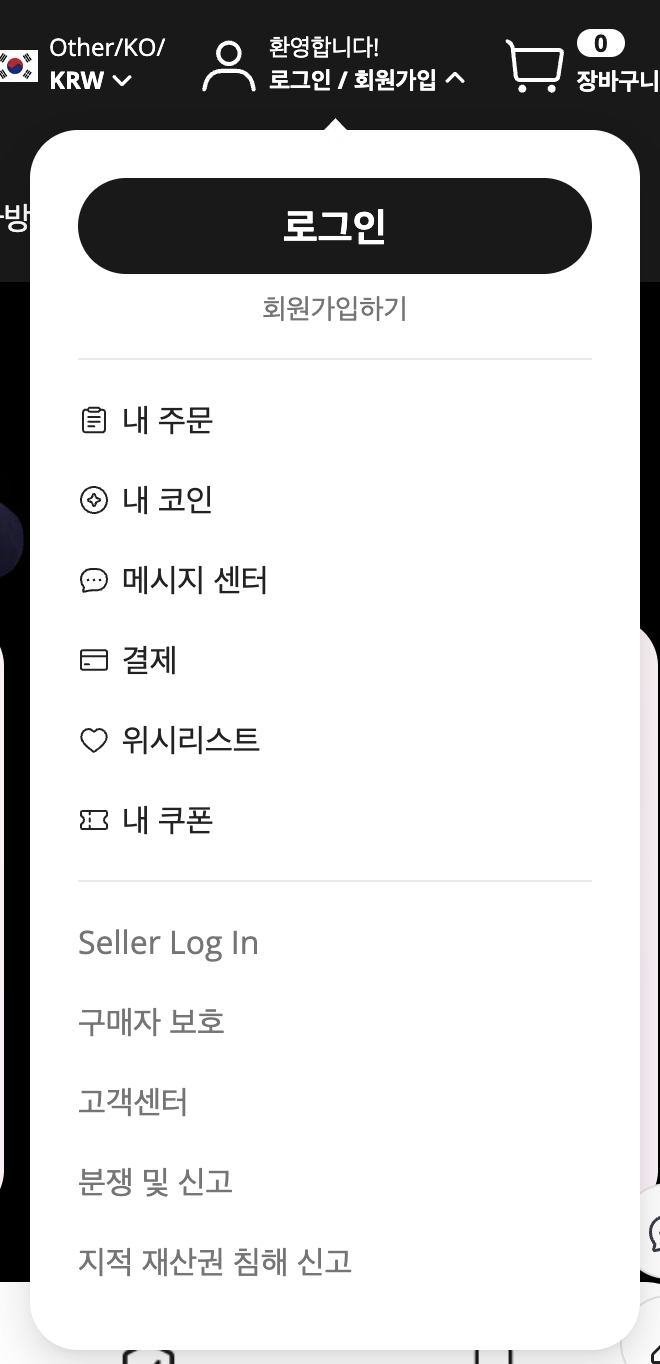660x1364 pixels.
Task: Go to 내 코인
Action: pyautogui.click(x=146, y=500)
